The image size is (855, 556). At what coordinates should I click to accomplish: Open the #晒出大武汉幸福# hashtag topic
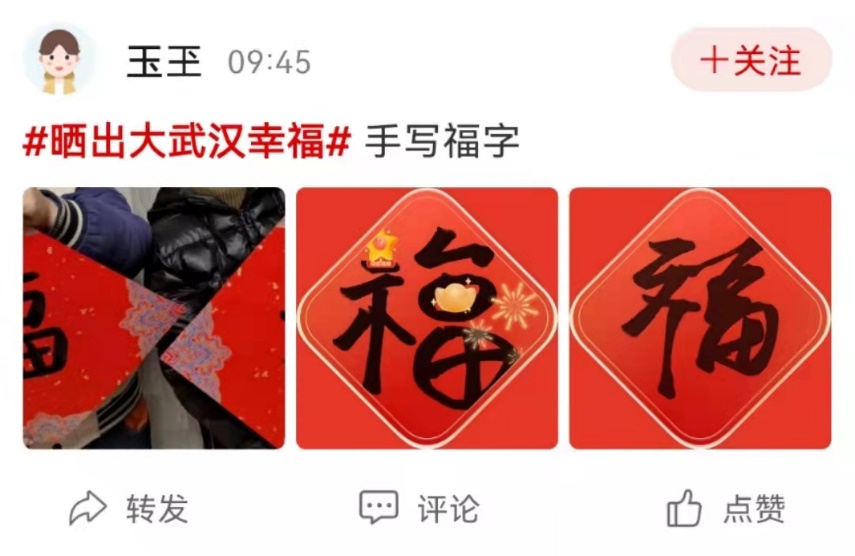tap(187, 143)
